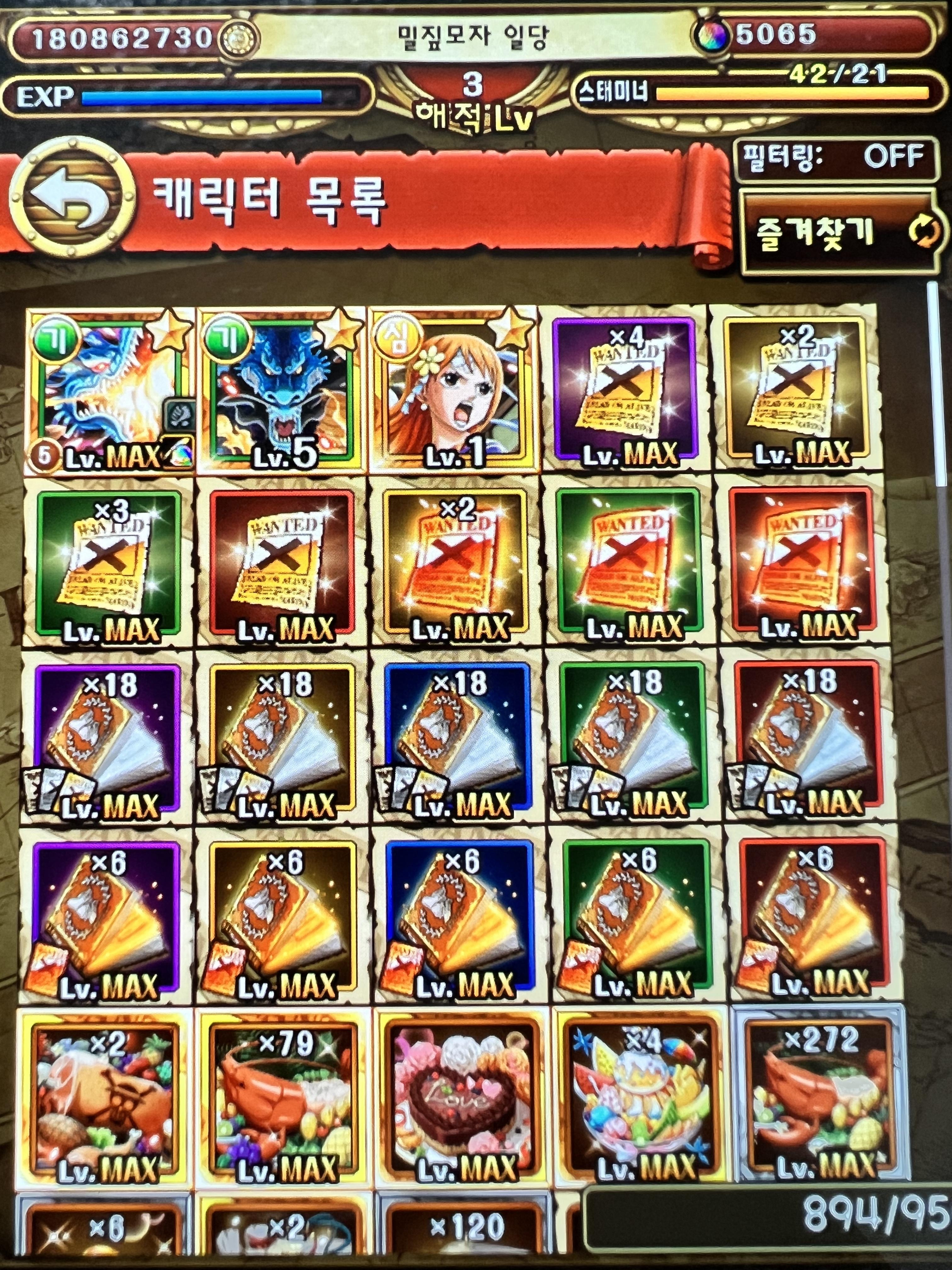Open the fruit dessert item ×4

click(x=637, y=1100)
